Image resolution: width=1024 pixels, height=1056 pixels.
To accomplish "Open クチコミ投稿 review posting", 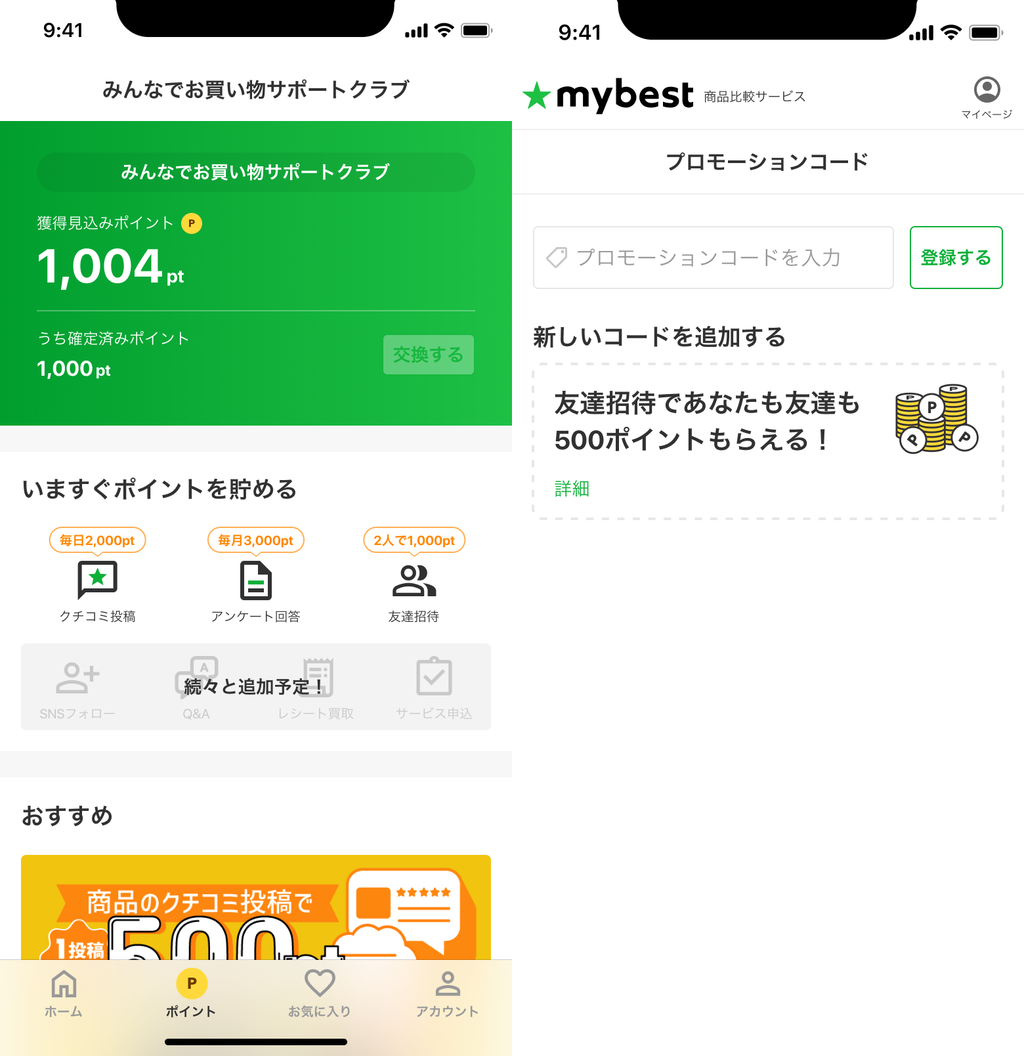I will pos(97,582).
